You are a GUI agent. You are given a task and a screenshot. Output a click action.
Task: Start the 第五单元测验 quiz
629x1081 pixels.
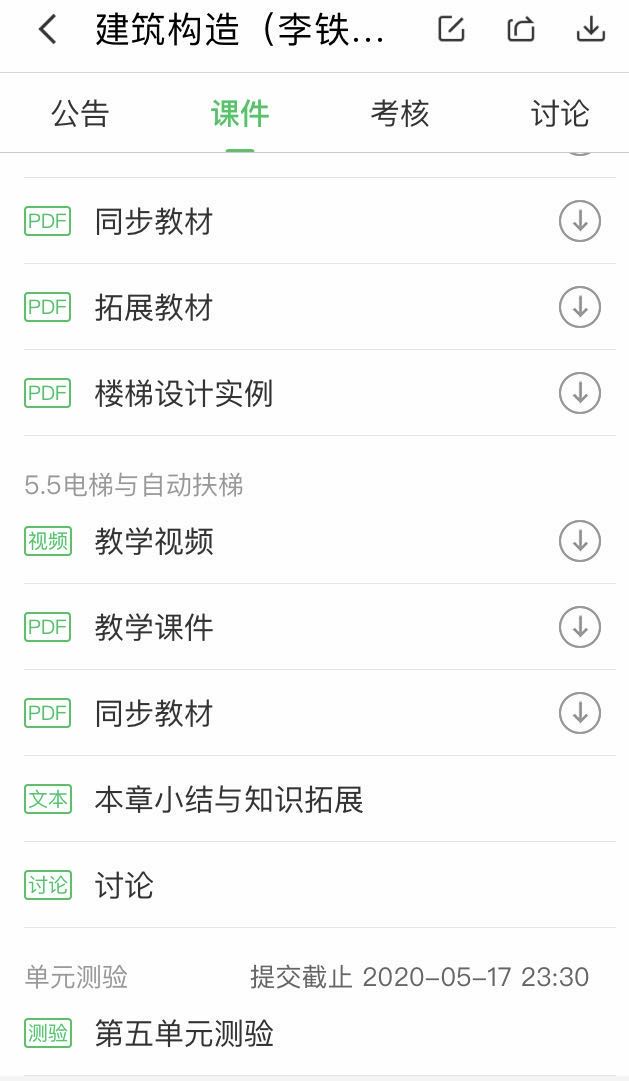(184, 1033)
